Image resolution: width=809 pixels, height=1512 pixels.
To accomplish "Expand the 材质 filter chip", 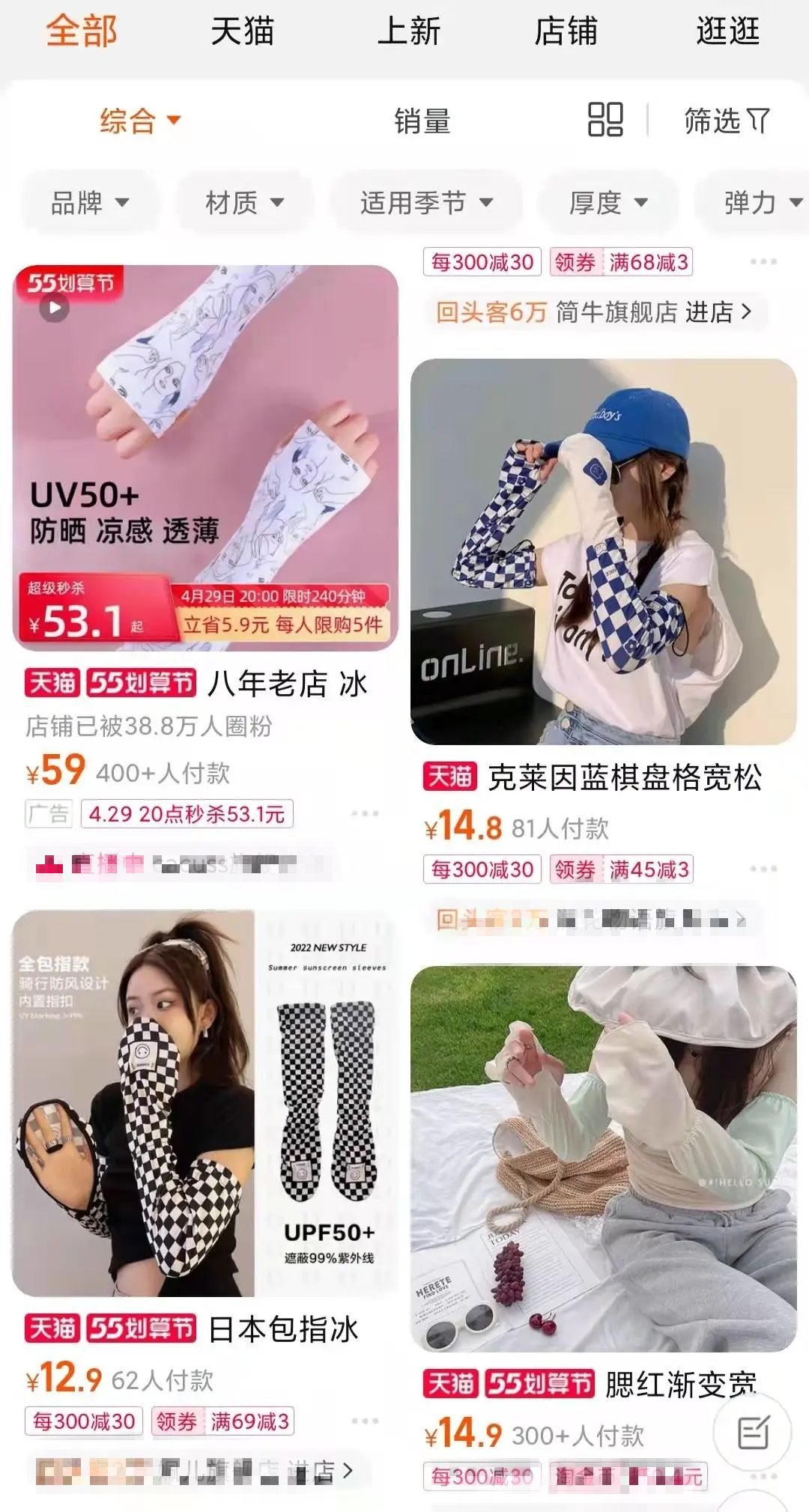I will [244, 202].
